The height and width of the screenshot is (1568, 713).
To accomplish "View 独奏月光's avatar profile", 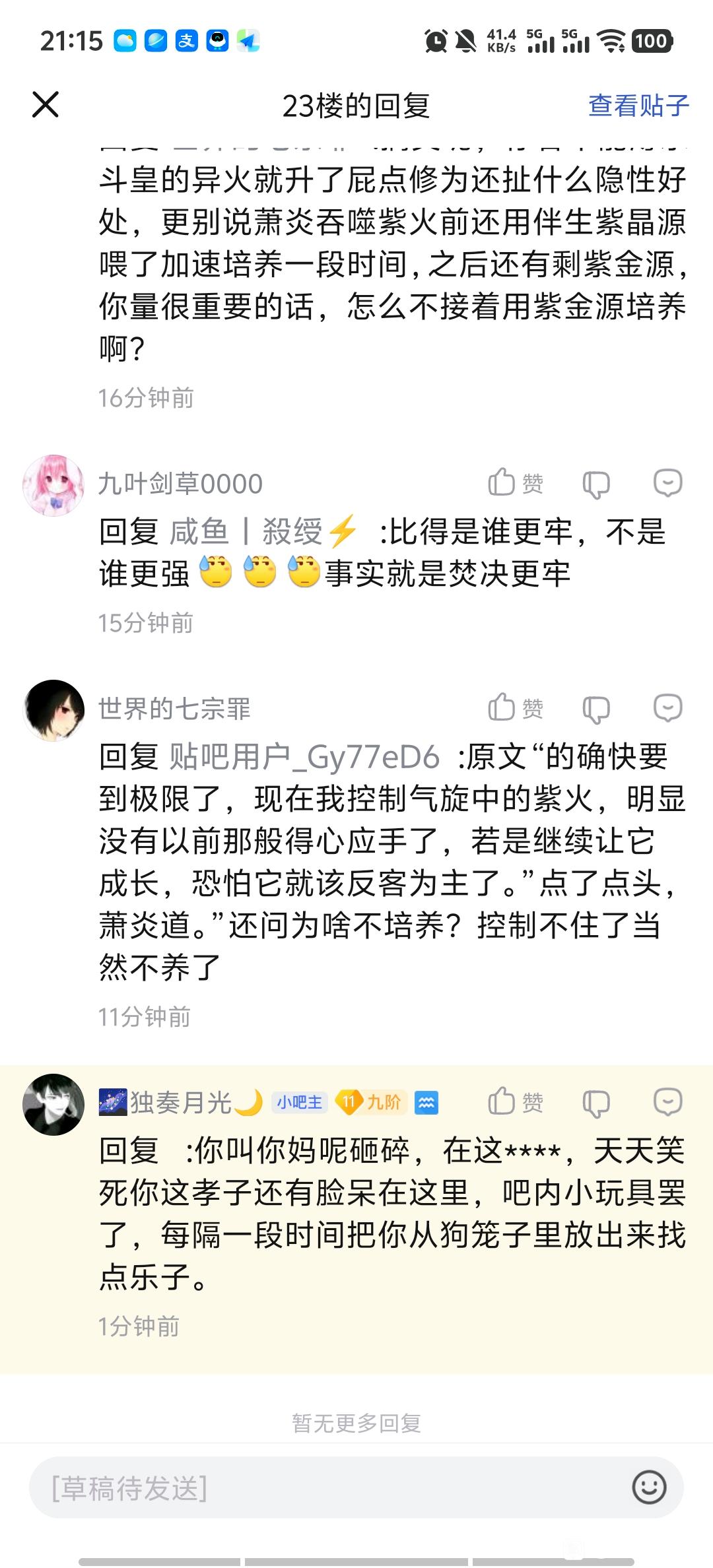I will (53, 1104).
